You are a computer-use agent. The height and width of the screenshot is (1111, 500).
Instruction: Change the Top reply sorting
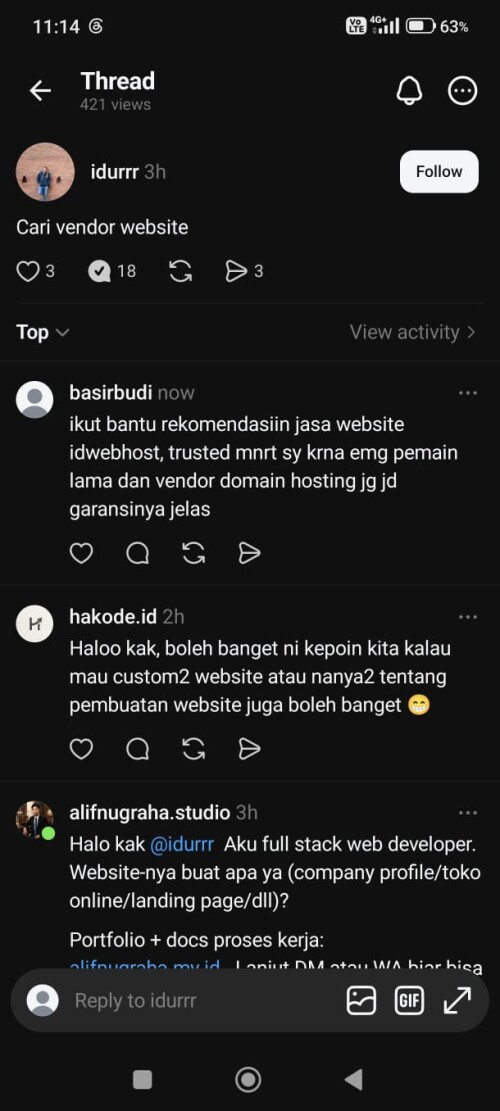pyautogui.click(x=42, y=332)
